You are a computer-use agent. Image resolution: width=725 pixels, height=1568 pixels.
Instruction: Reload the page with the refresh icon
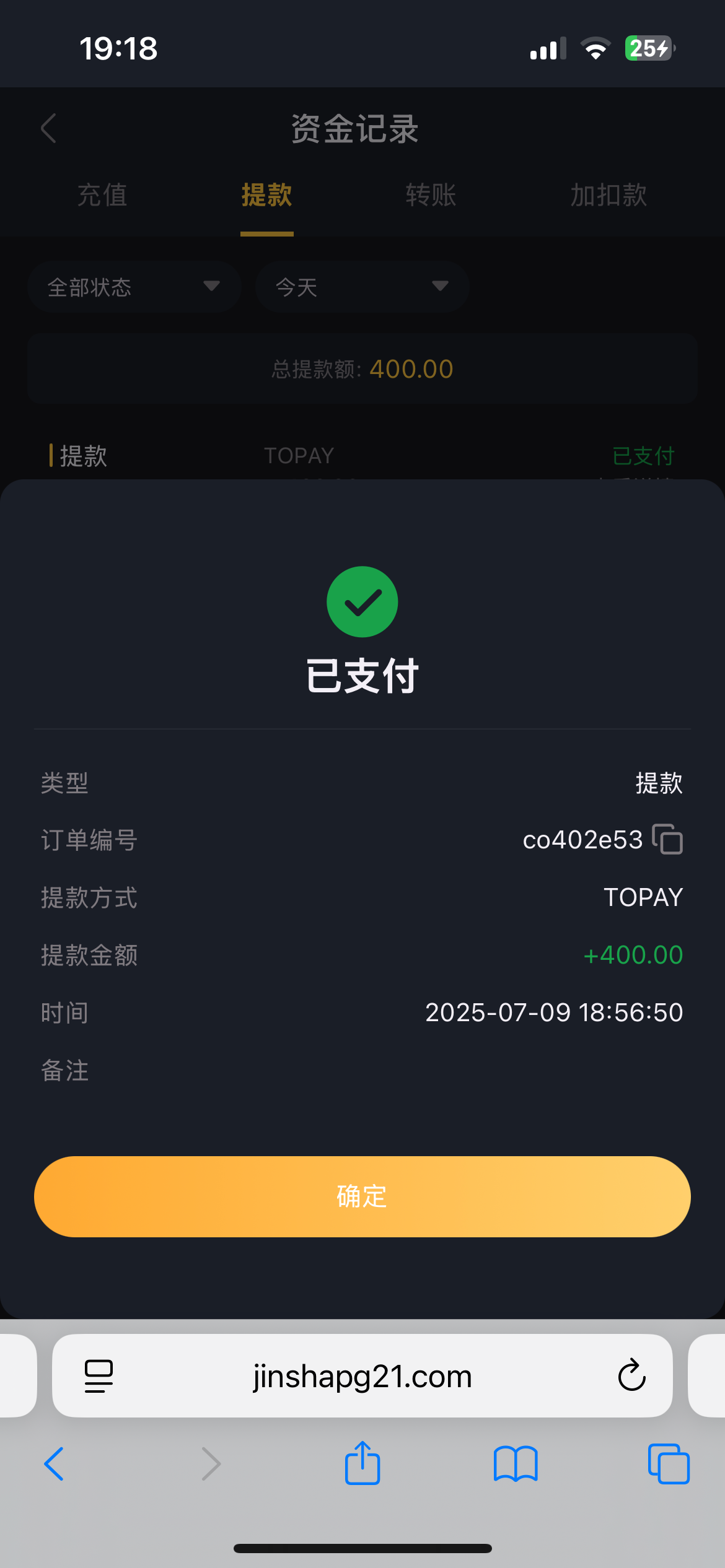click(x=631, y=1376)
